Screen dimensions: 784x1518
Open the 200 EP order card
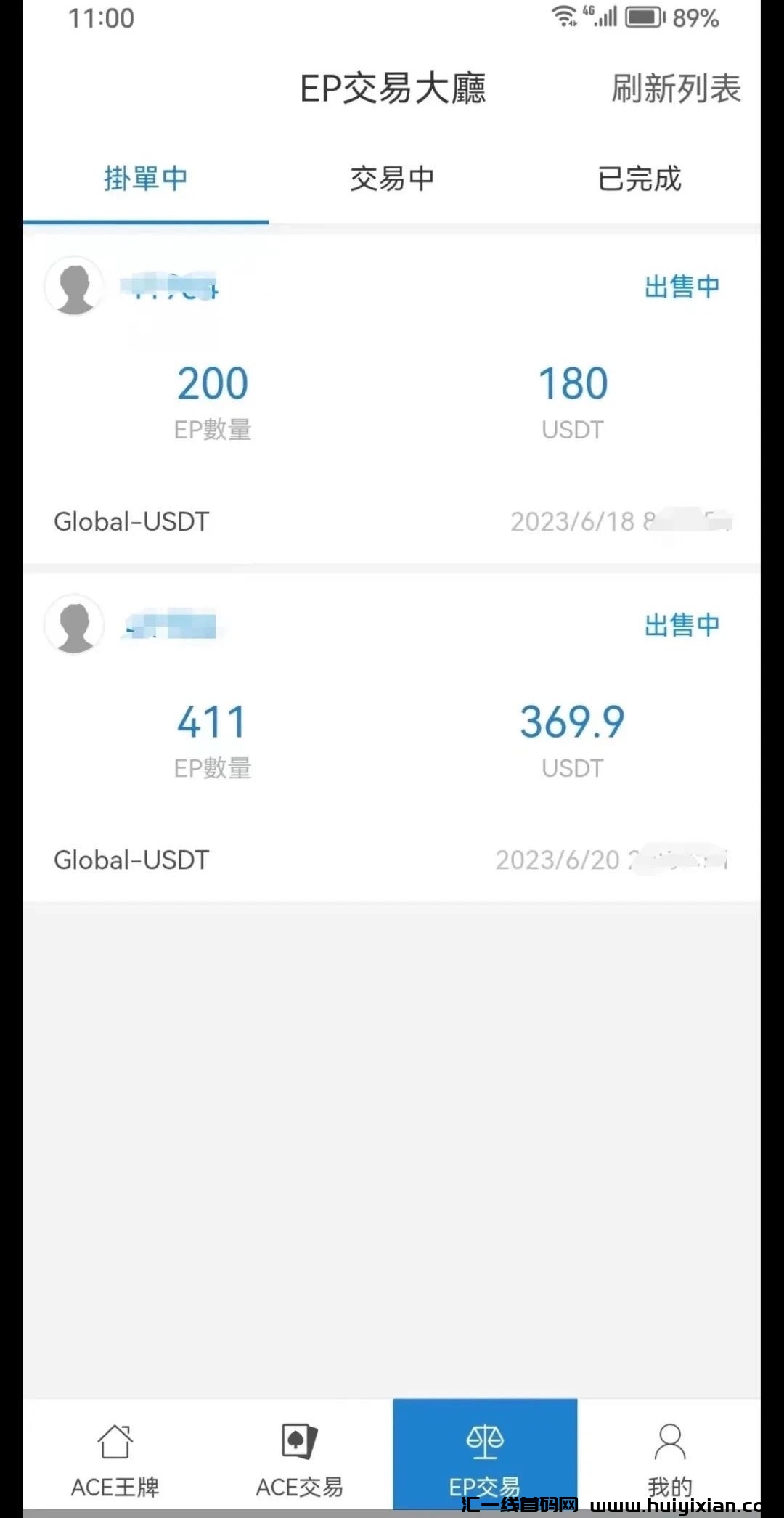click(x=392, y=399)
